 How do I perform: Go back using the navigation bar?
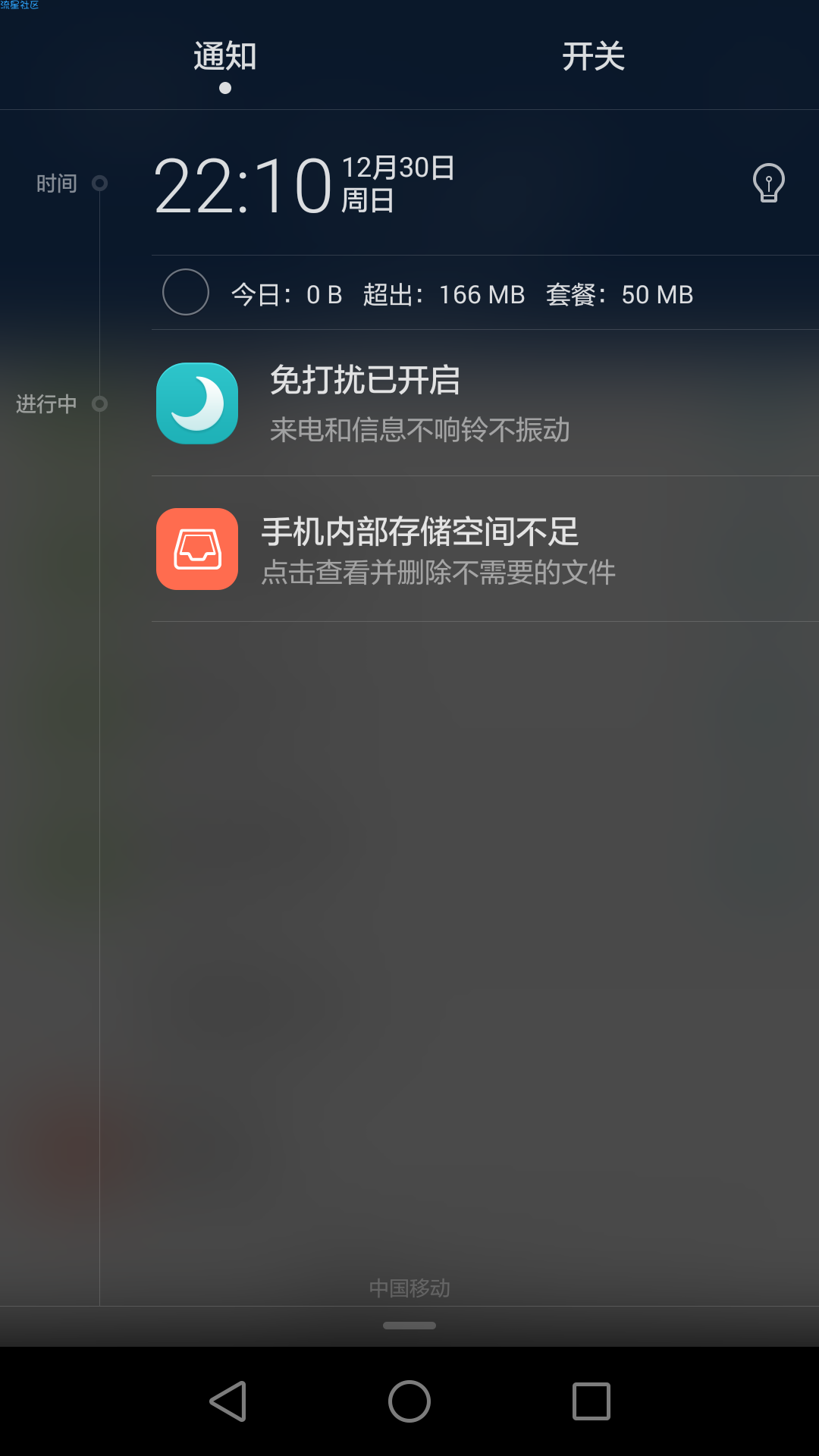point(227,1401)
